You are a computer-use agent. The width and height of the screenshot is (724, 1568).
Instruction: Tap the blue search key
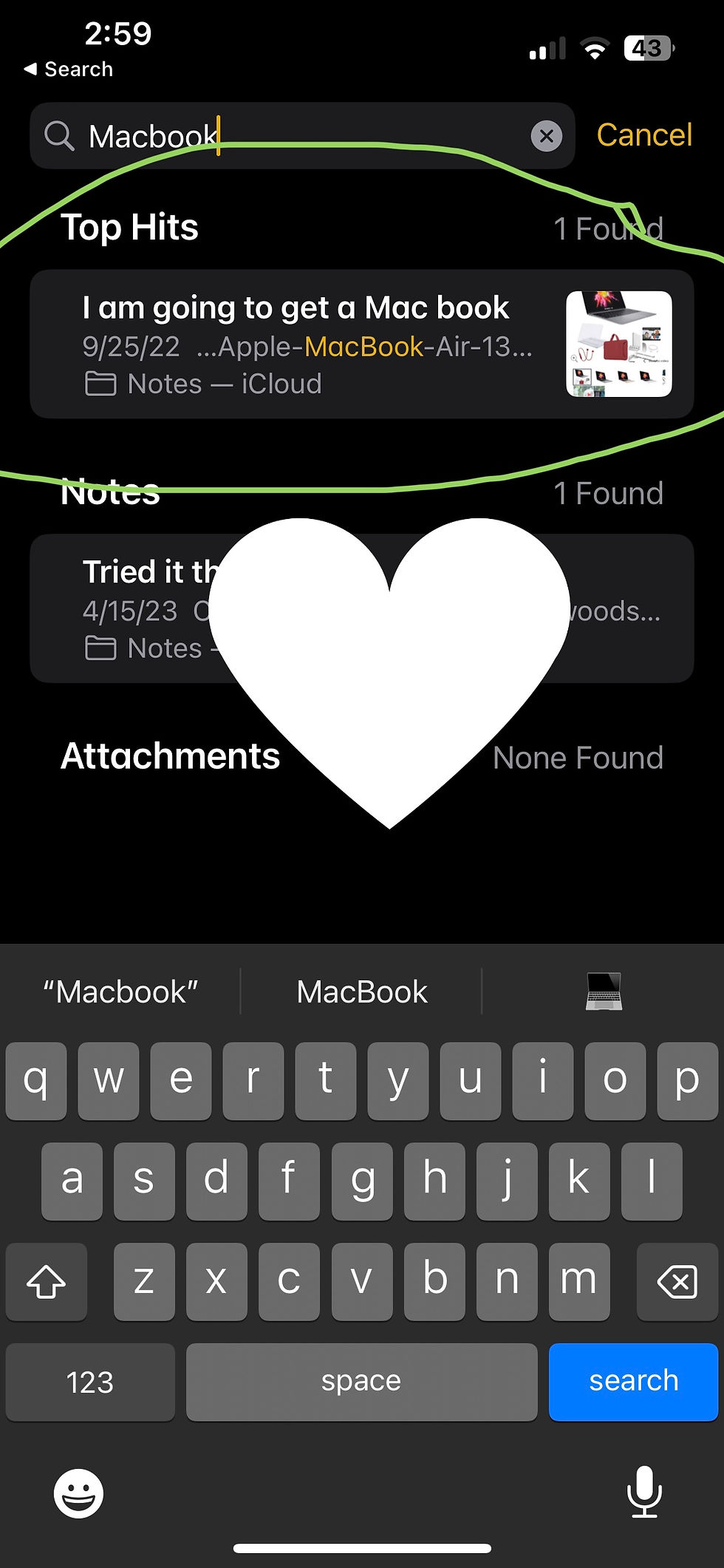click(633, 1381)
